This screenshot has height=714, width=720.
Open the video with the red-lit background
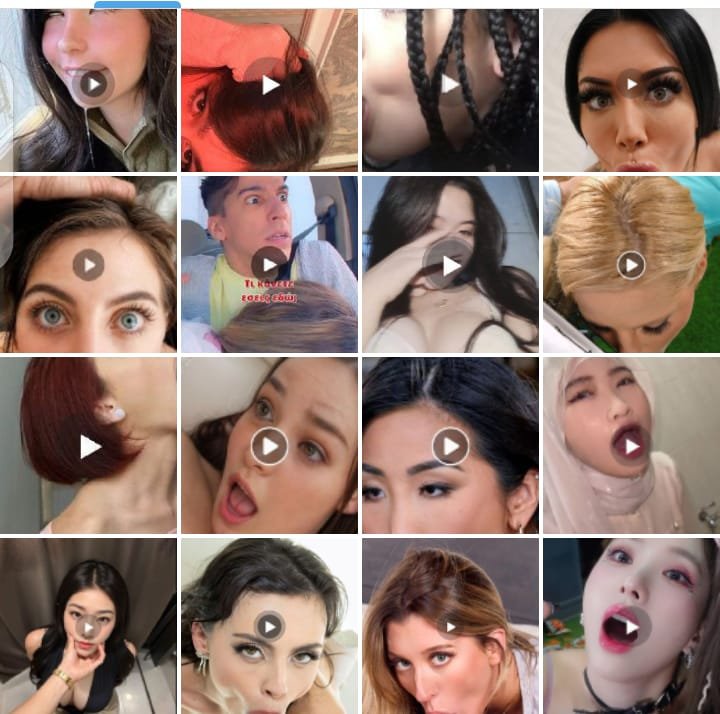coord(268,84)
